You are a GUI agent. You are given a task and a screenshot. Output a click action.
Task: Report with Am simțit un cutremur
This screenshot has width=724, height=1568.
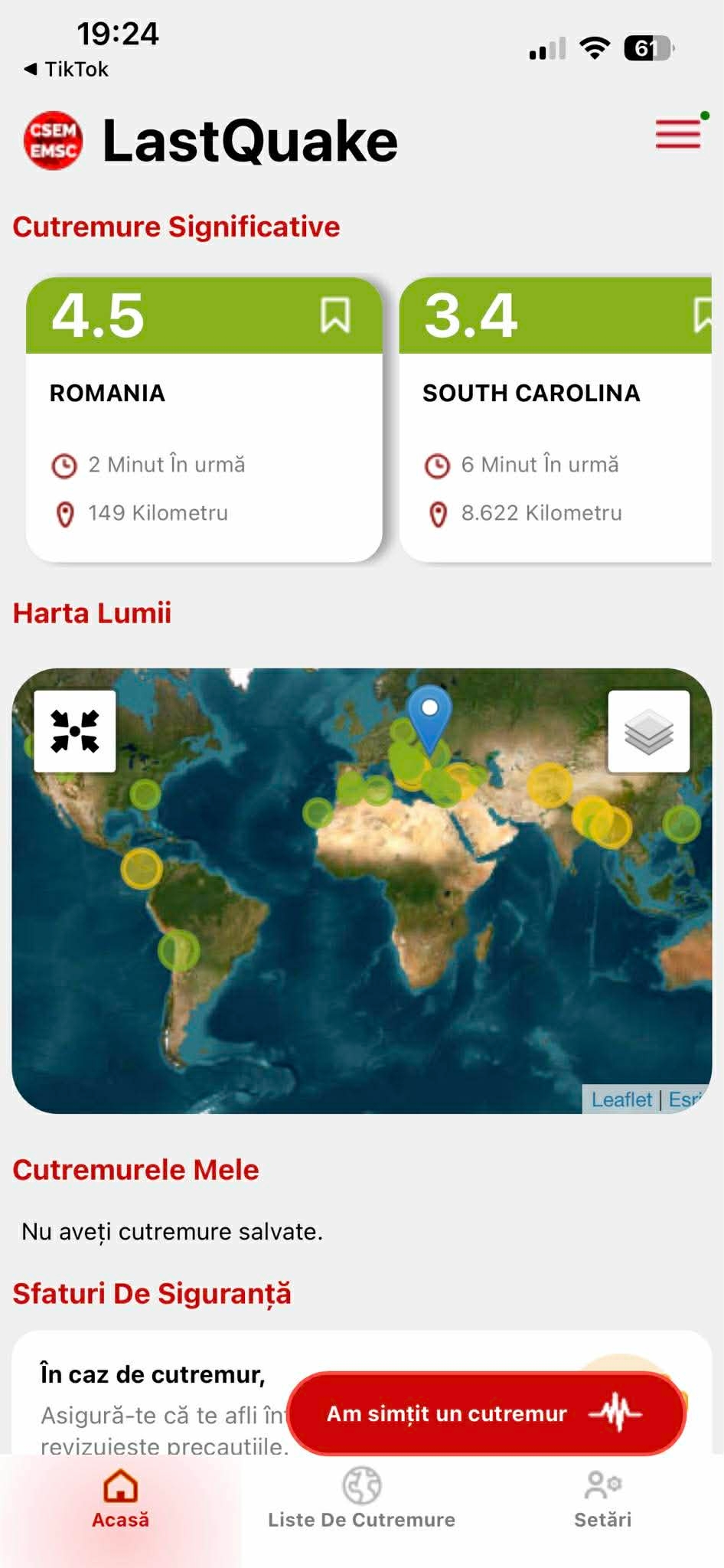pos(485,1413)
